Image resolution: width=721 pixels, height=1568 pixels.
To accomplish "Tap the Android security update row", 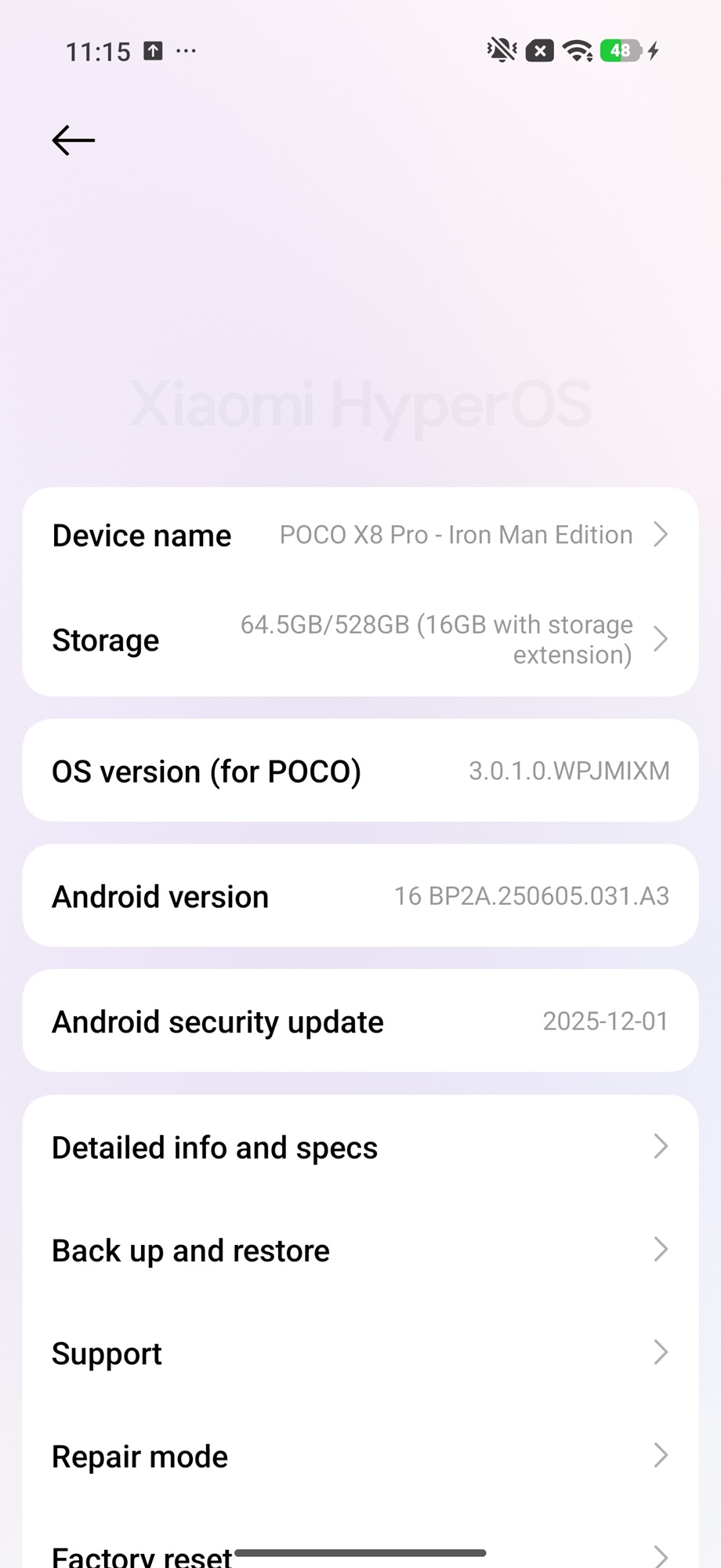I will 360,1022.
